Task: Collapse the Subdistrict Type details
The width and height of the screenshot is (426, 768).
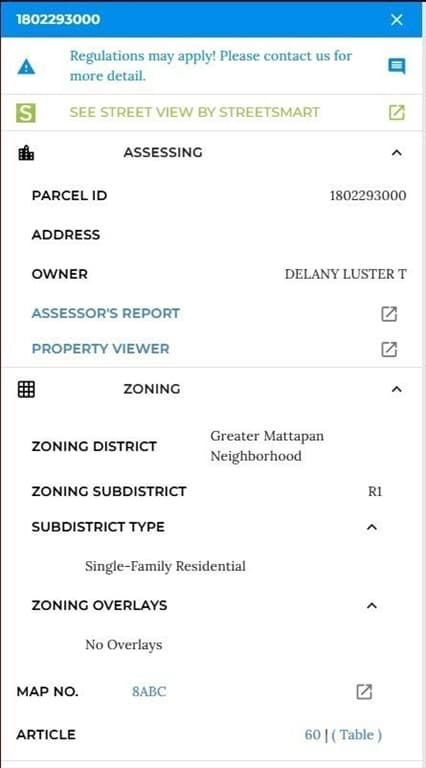Action: coord(372,527)
